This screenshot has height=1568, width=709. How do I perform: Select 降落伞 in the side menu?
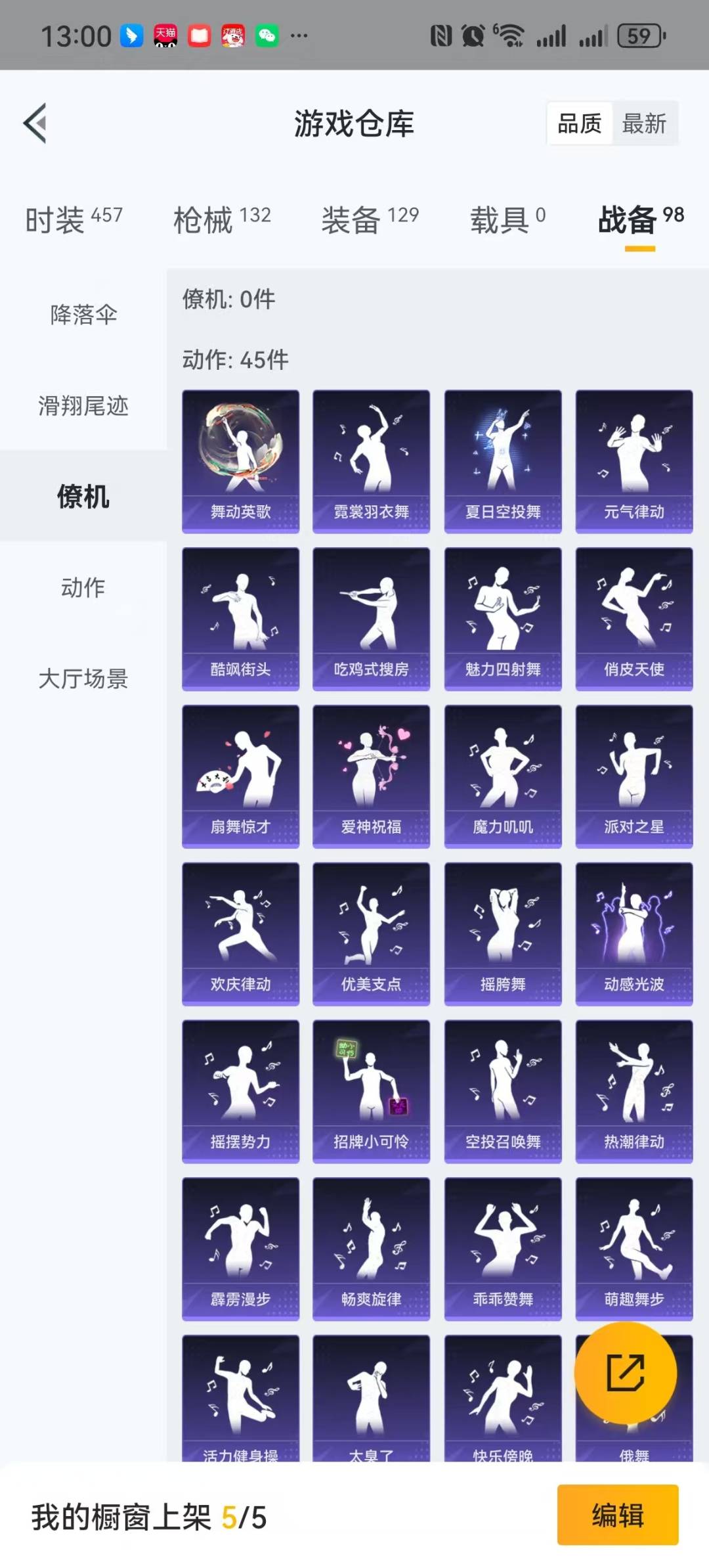[83, 314]
